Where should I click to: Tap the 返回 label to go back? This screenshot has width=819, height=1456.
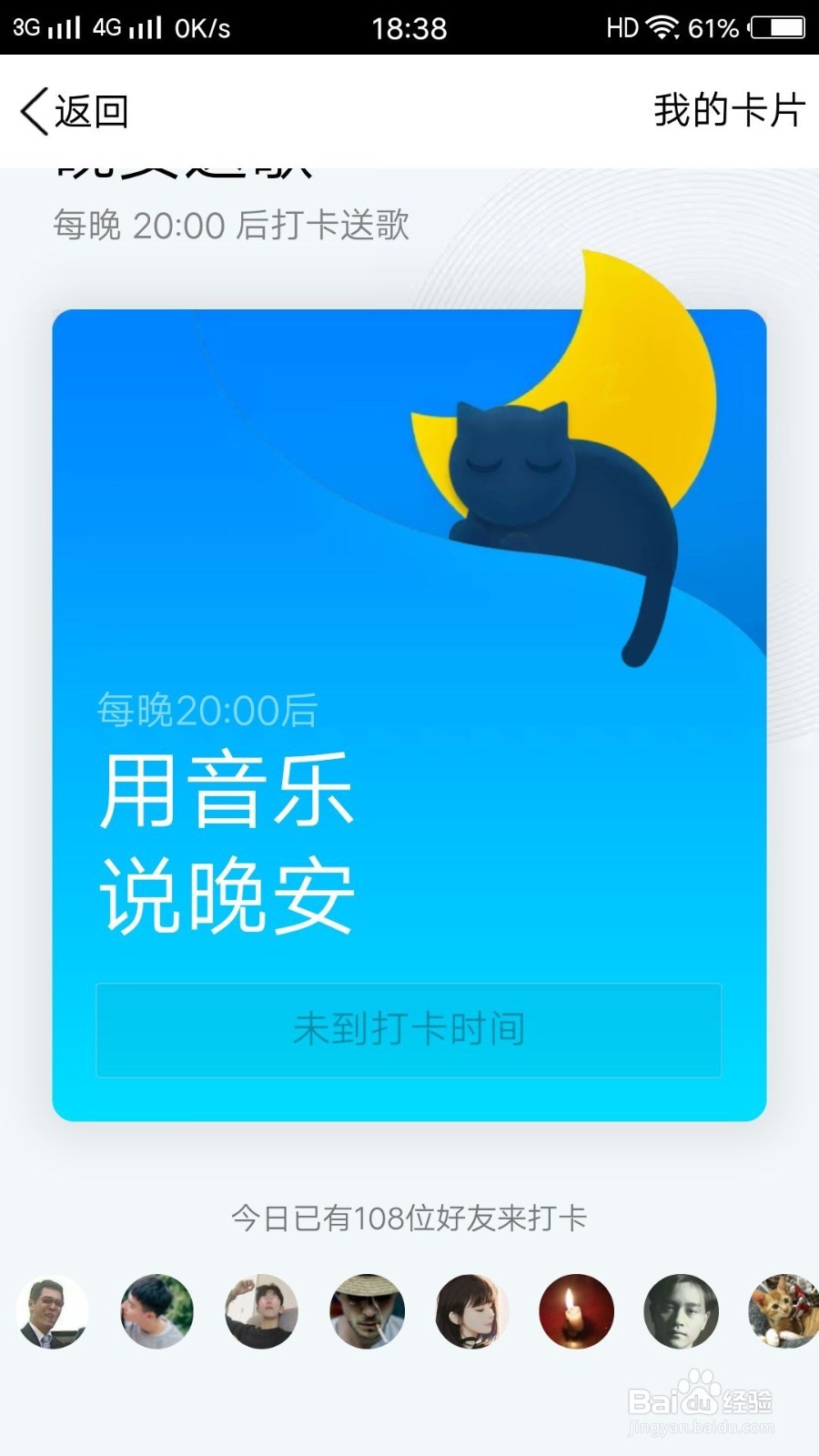[89, 112]
